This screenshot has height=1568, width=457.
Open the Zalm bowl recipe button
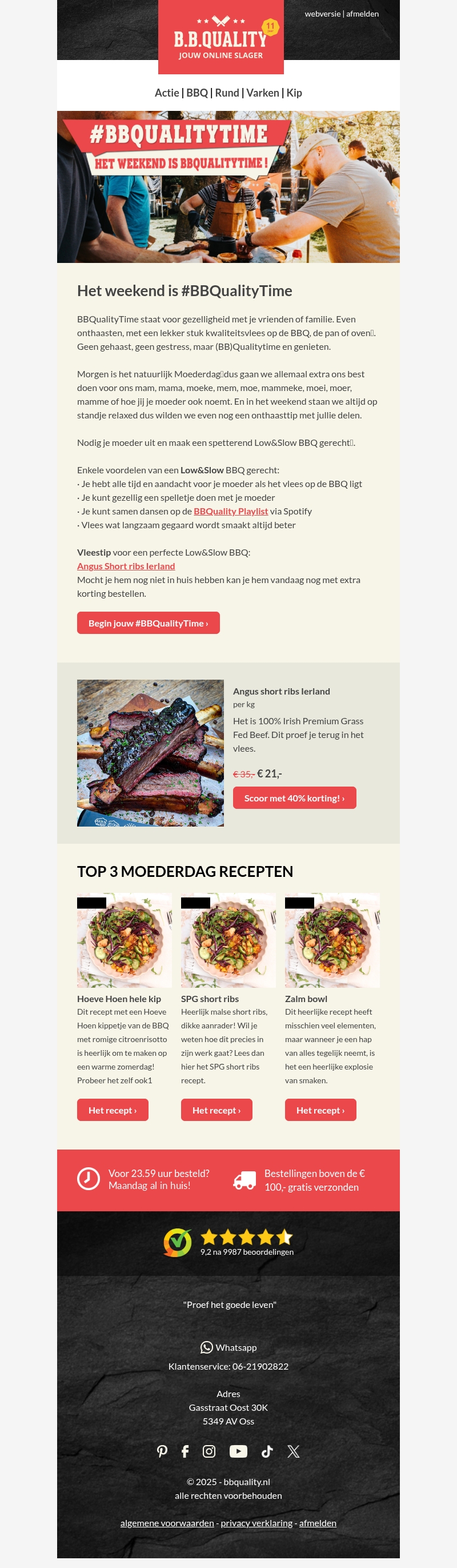[x=320, y=1110]
